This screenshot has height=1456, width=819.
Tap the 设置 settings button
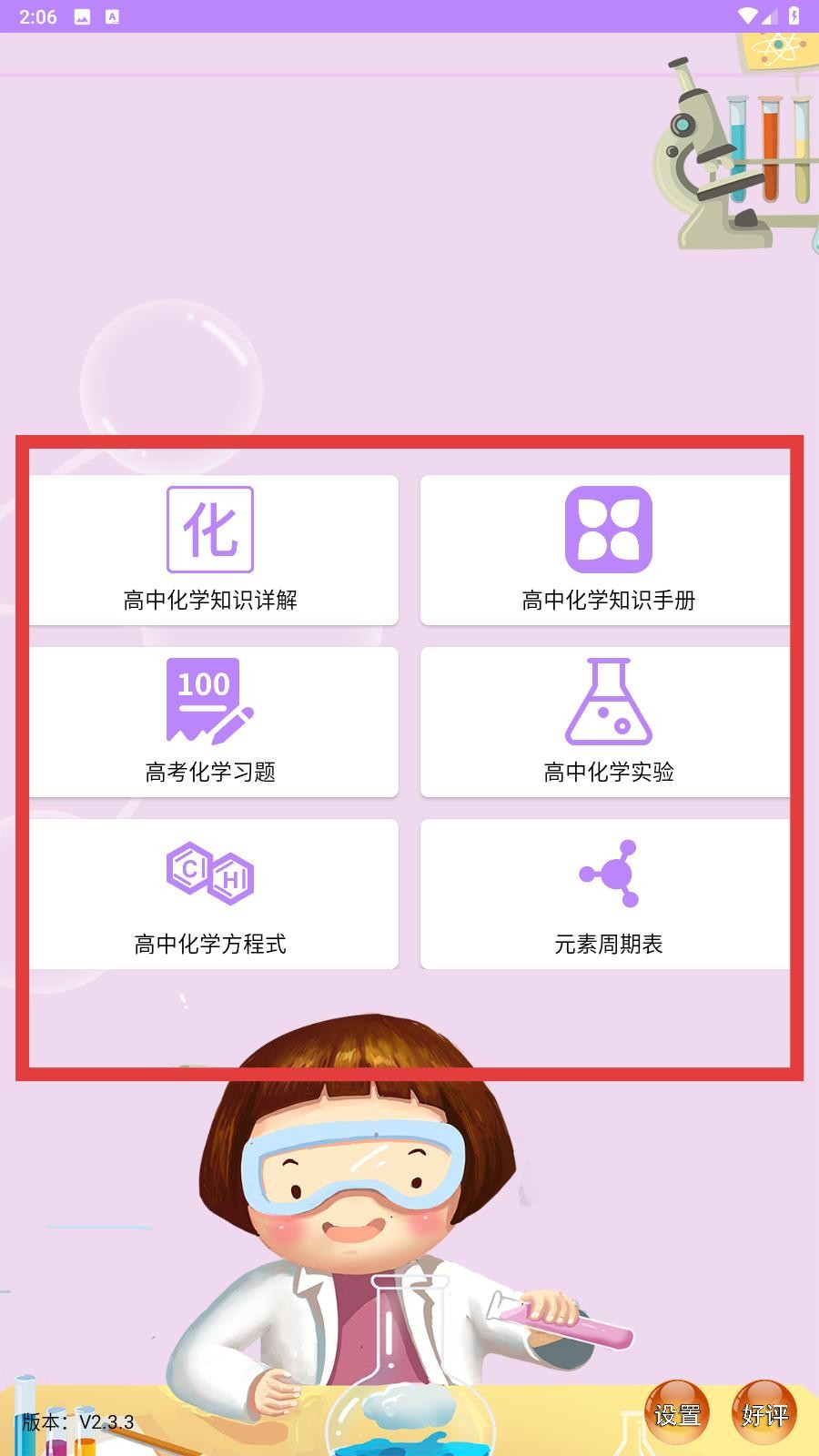(677, 1413)
